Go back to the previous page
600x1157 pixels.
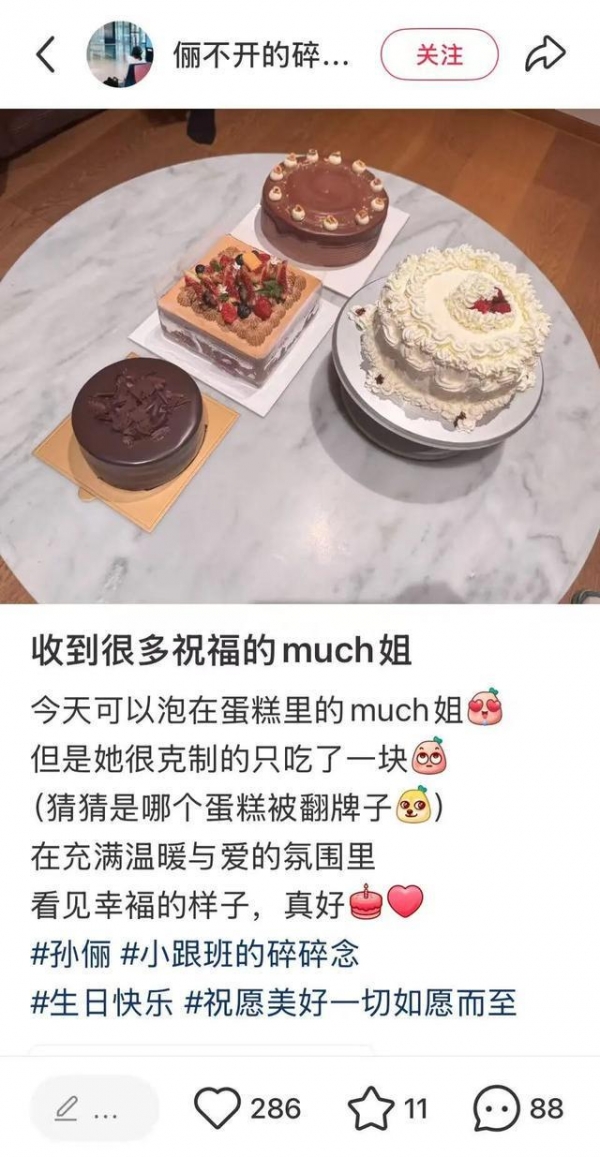click(46, 55)
